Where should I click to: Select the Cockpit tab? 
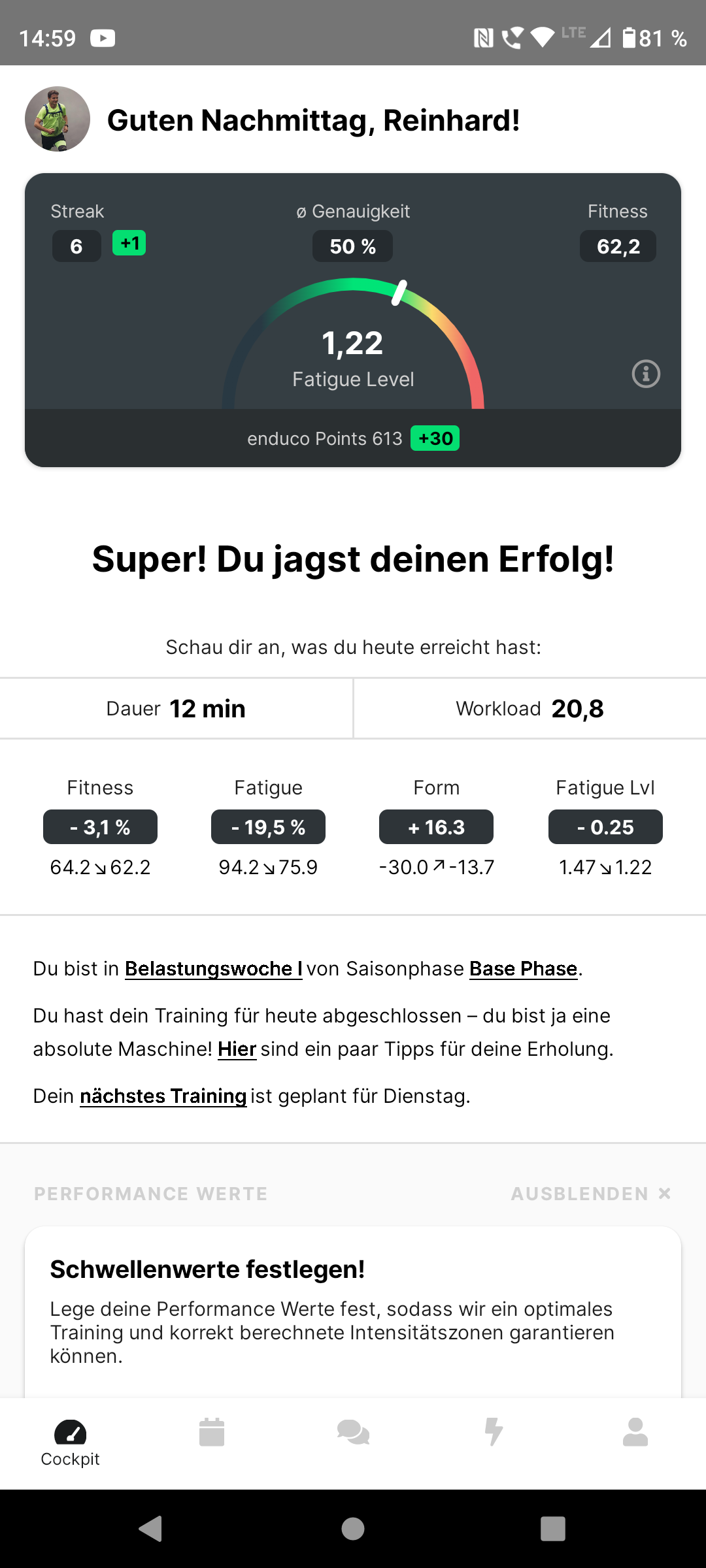pos(71,1444)
